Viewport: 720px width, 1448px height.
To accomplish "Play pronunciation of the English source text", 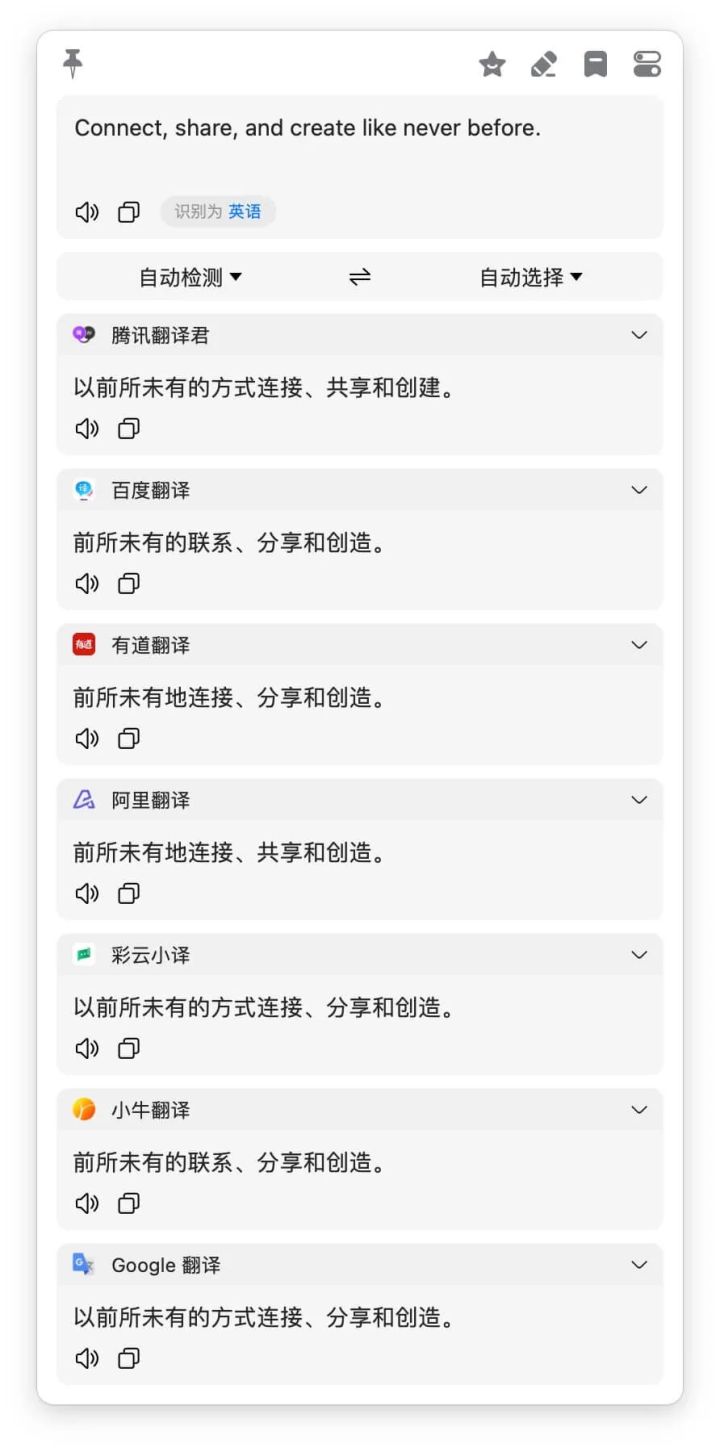I will [86, 212].
